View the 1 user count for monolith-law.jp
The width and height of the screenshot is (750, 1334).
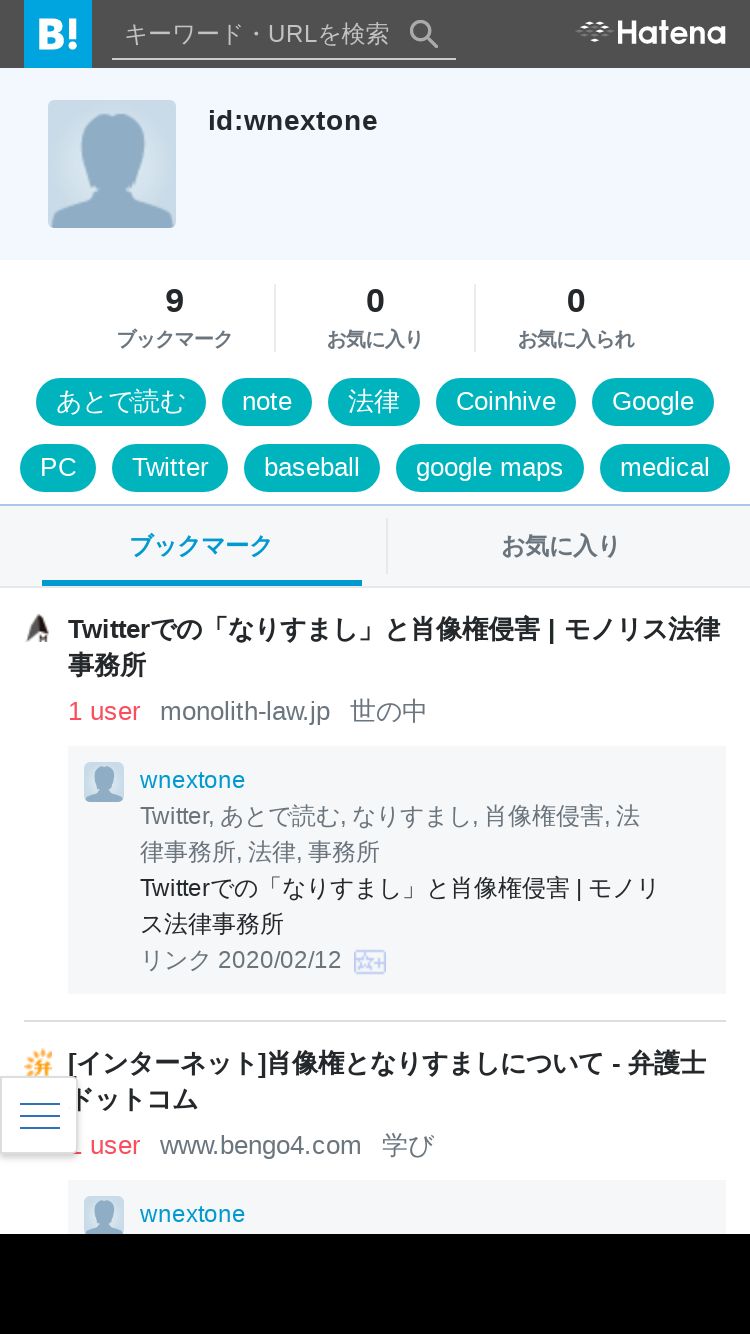tap(104, 712)
